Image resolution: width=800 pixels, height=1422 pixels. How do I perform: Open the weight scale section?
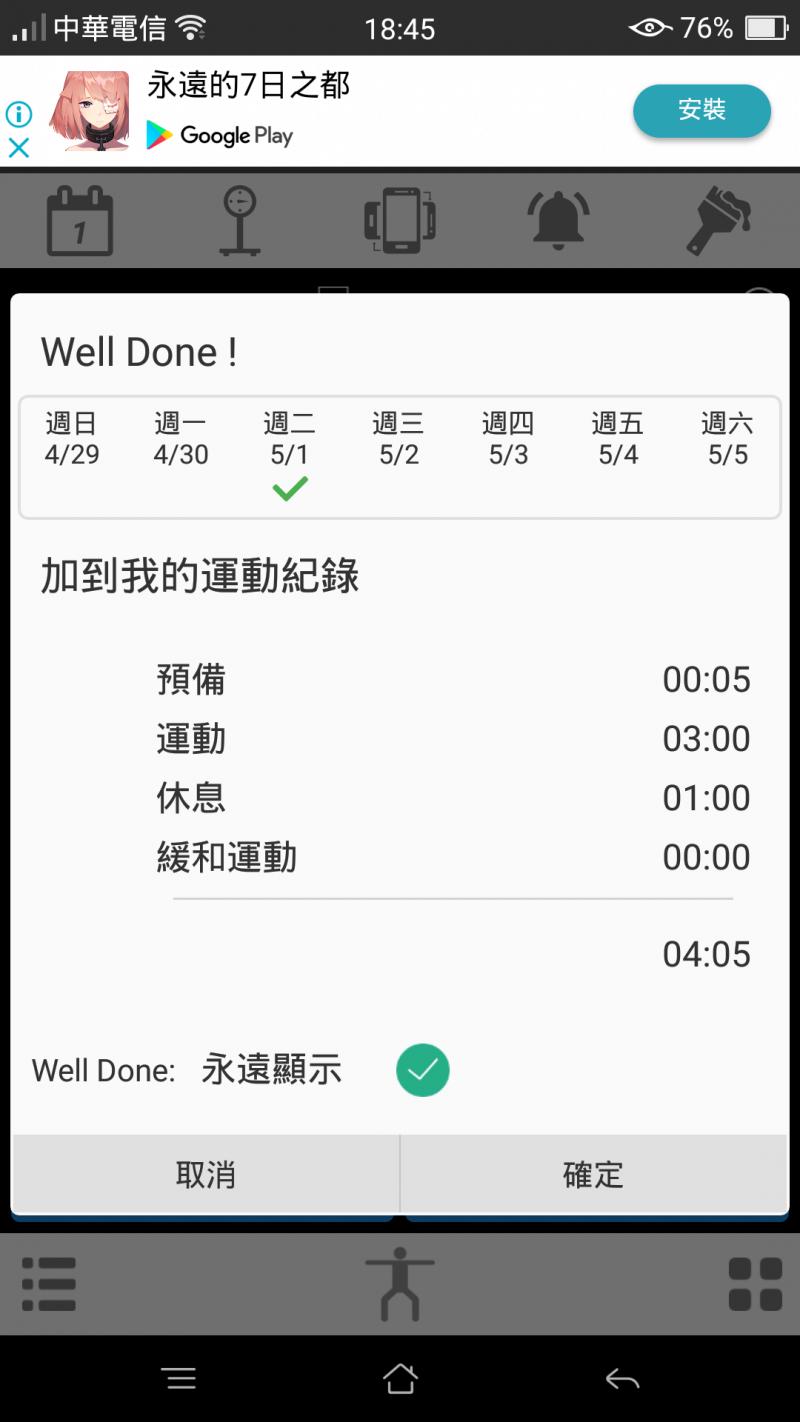[x=240, y=220]
